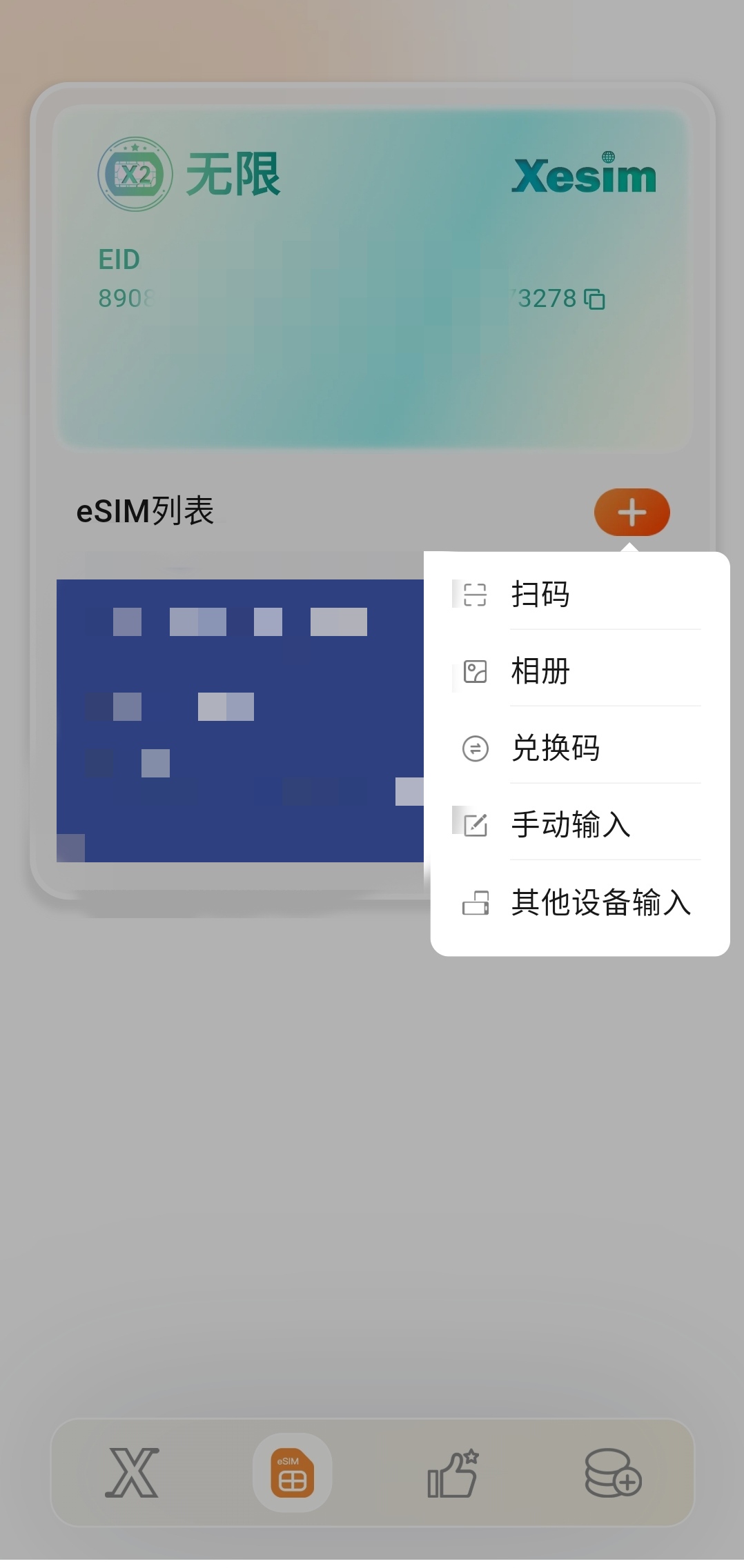The width and height of the screenshot is (744, 1568).
Task: Tap the orange plus add eSIM button
Action: (x=632, y=513)
